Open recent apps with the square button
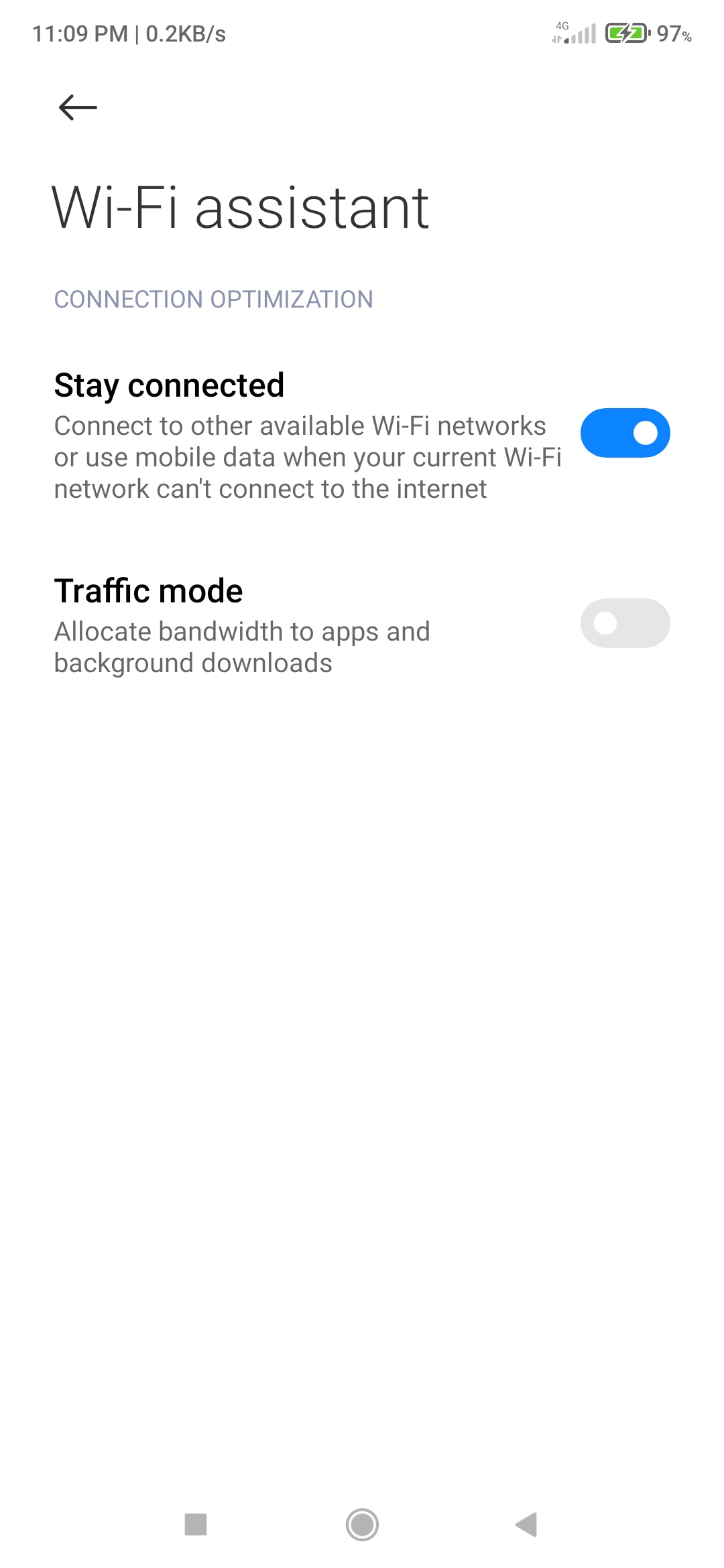724x1568 pixels. (196, 1524)
